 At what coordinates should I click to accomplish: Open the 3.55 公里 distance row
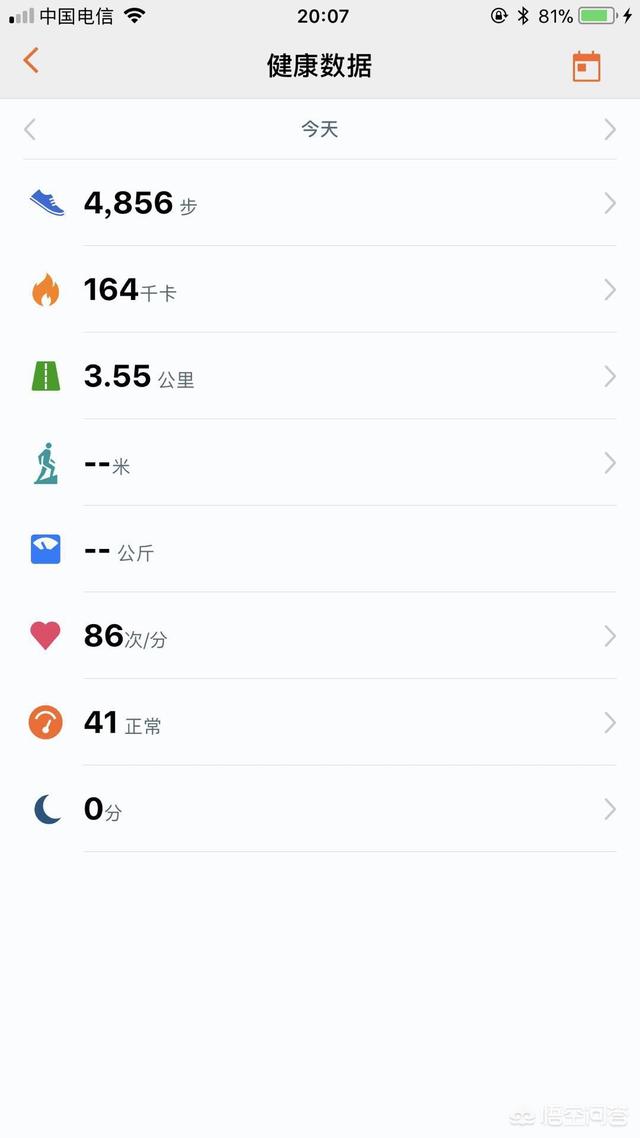(320, 377)
